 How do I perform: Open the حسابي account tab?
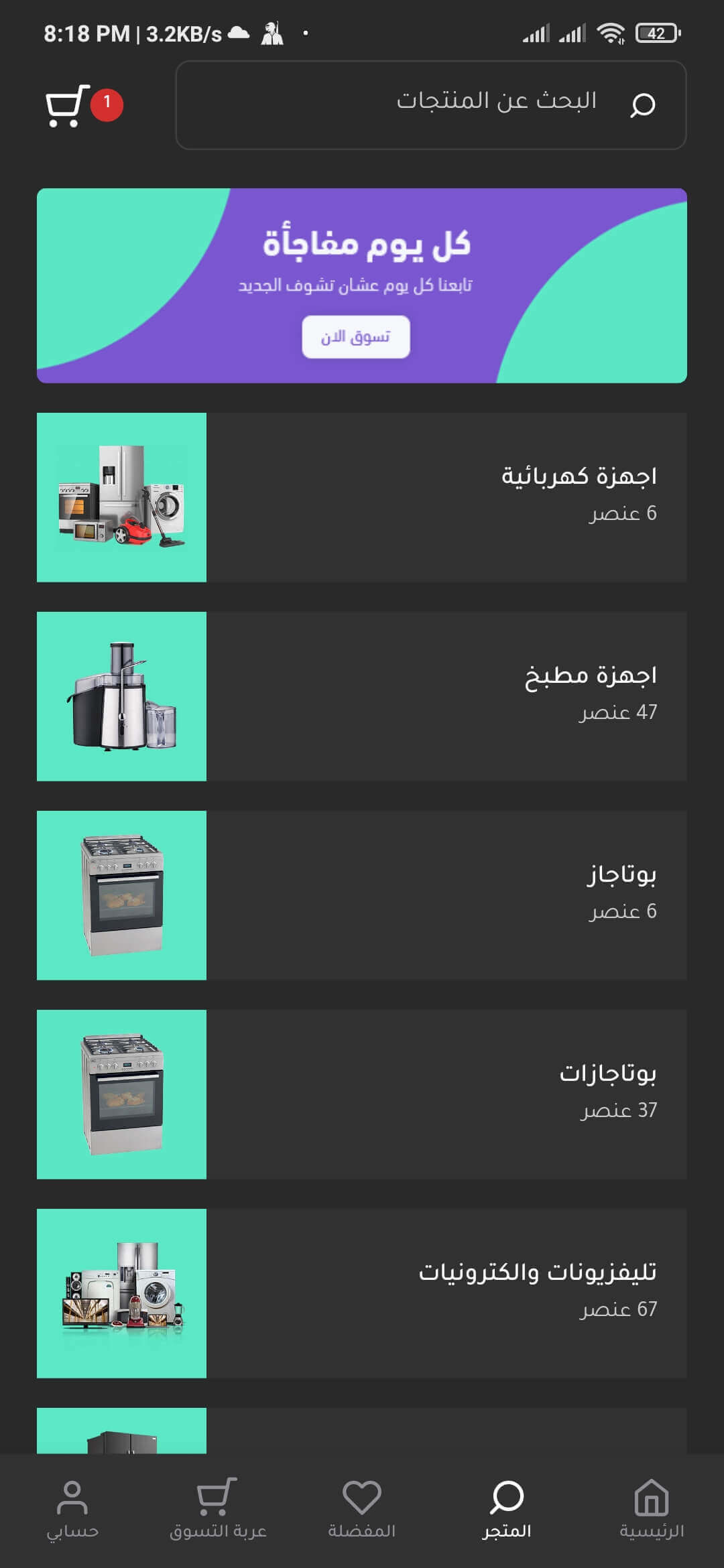72,1509
